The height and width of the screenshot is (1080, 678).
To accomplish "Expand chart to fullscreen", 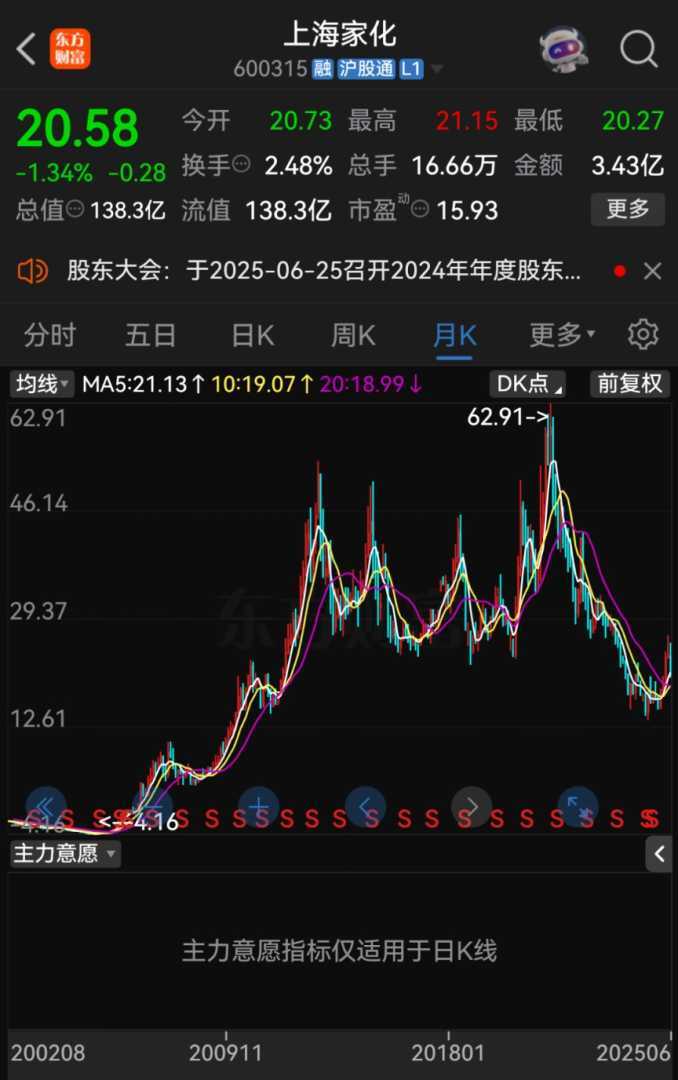I will tap(578, 806).
